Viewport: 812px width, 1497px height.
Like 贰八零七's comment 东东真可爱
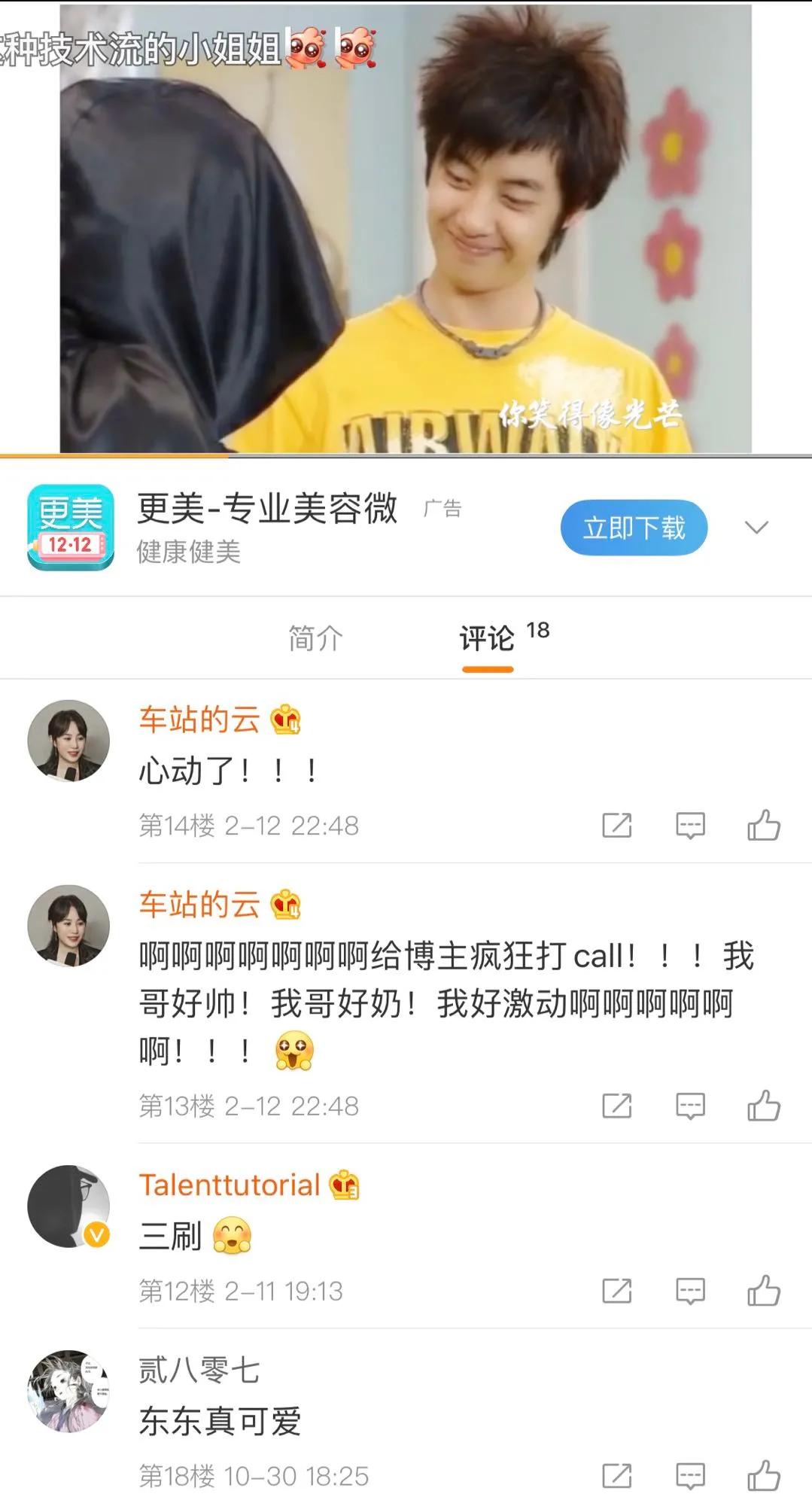763,1476
